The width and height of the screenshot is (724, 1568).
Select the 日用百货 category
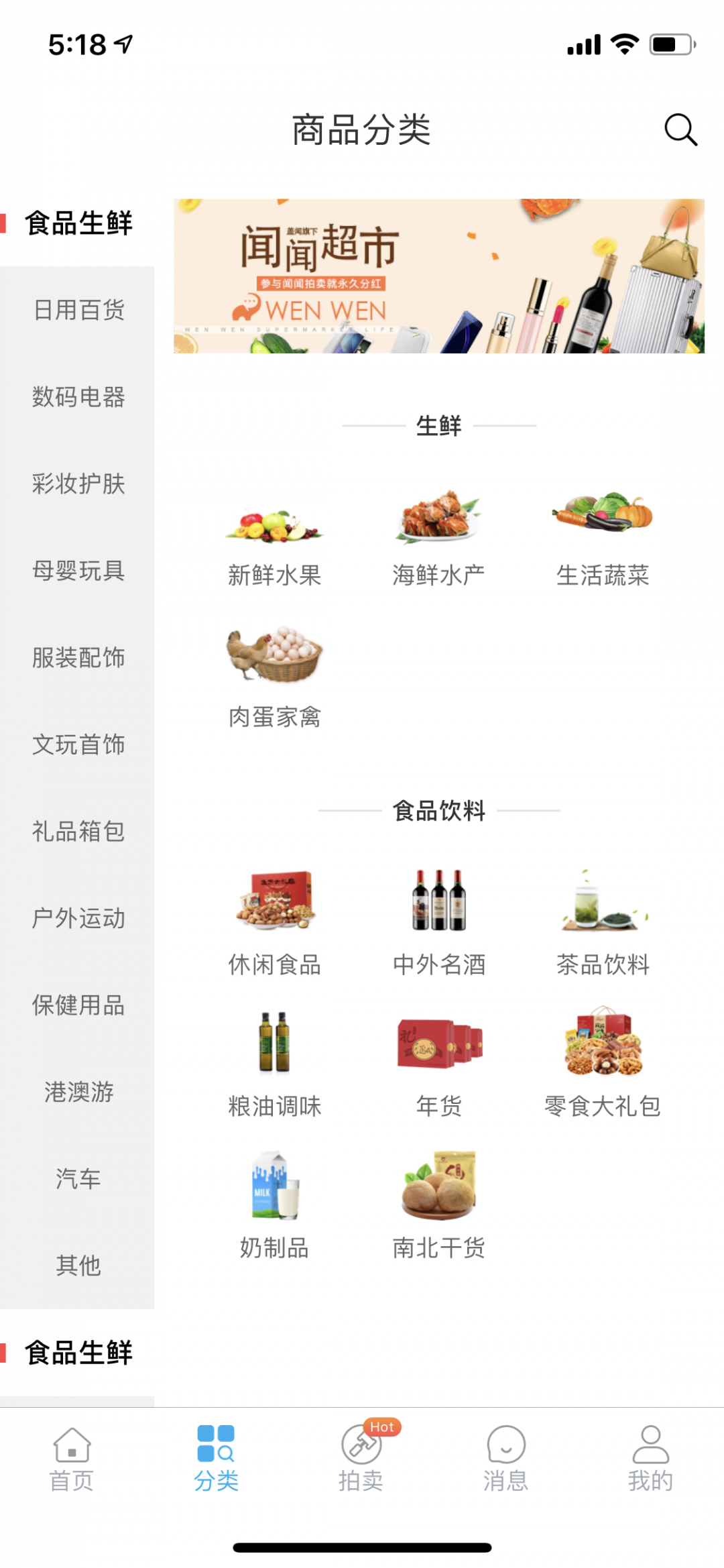click(78, 310)
